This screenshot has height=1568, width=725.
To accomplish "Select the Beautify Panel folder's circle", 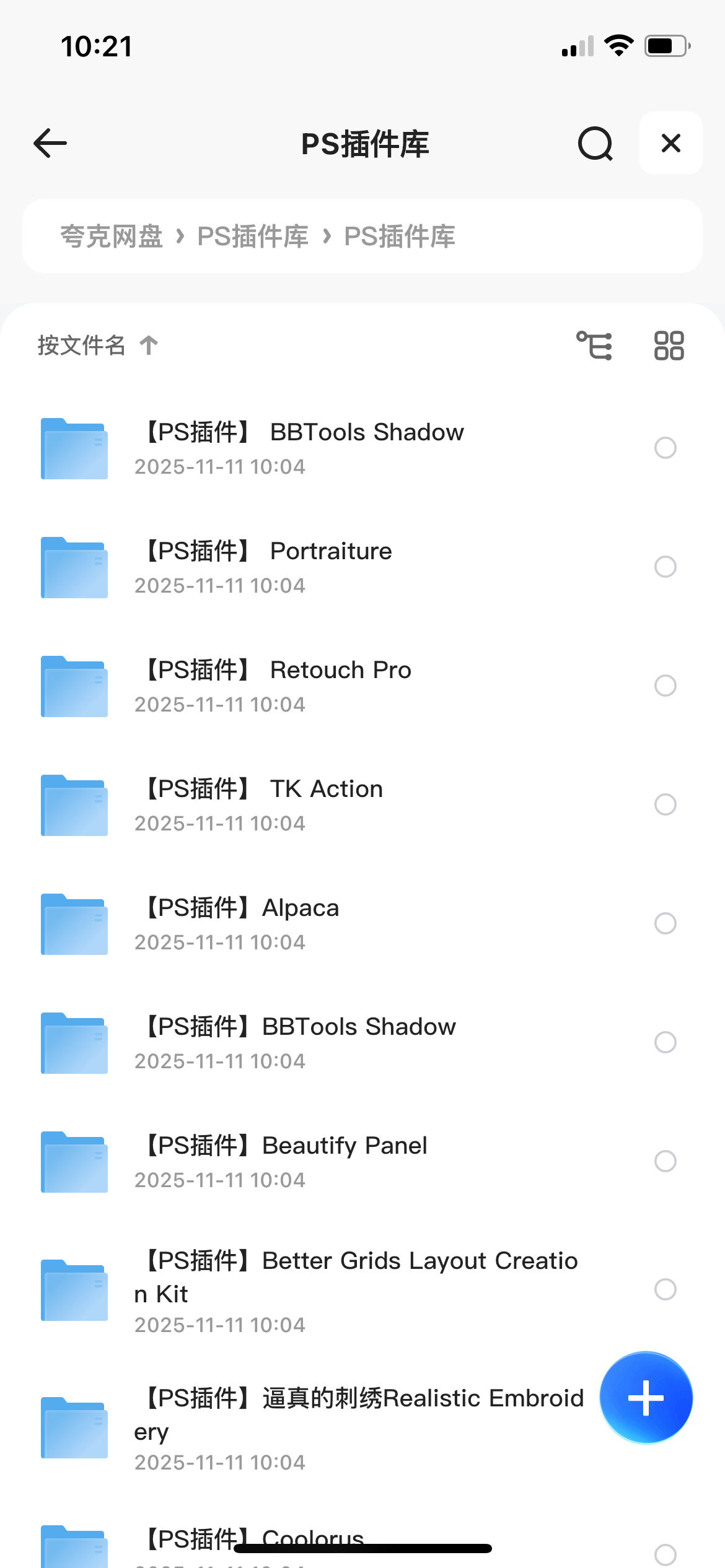I will click(665, 1161).
